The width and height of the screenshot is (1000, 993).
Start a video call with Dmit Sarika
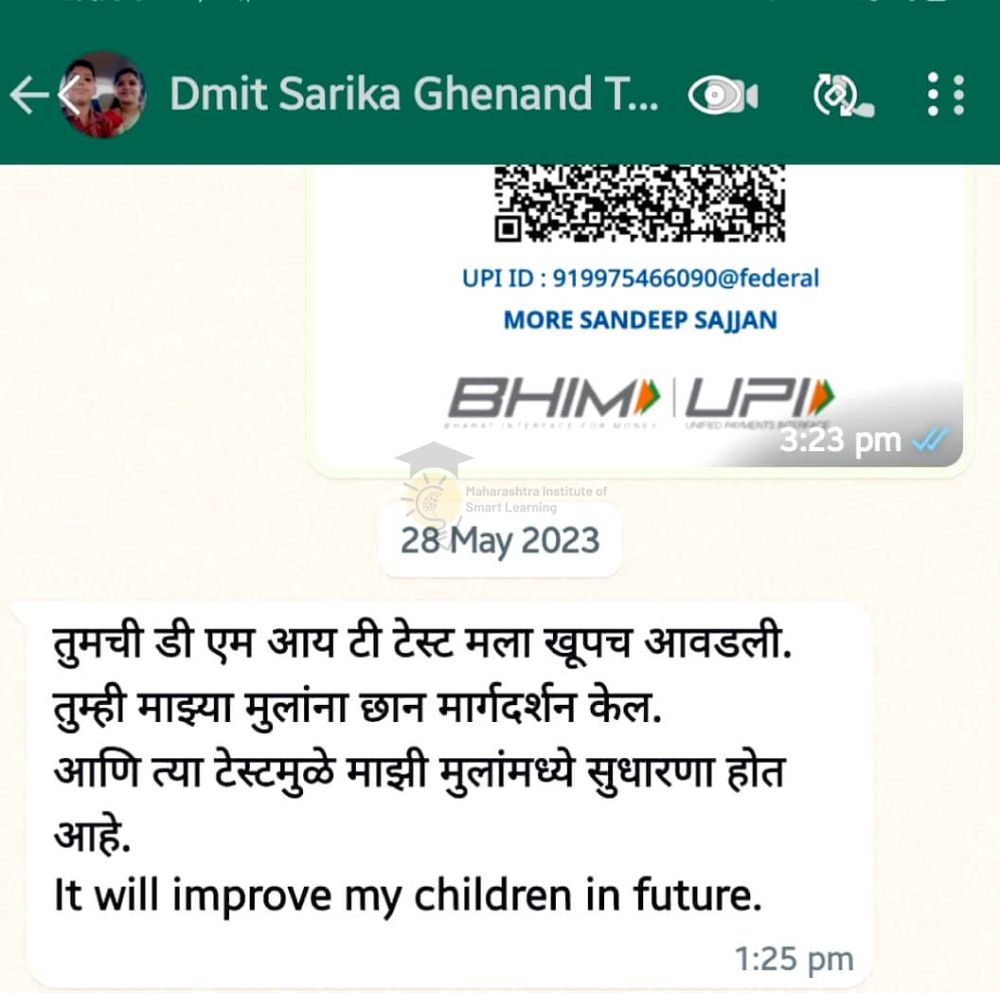(723, 95)
